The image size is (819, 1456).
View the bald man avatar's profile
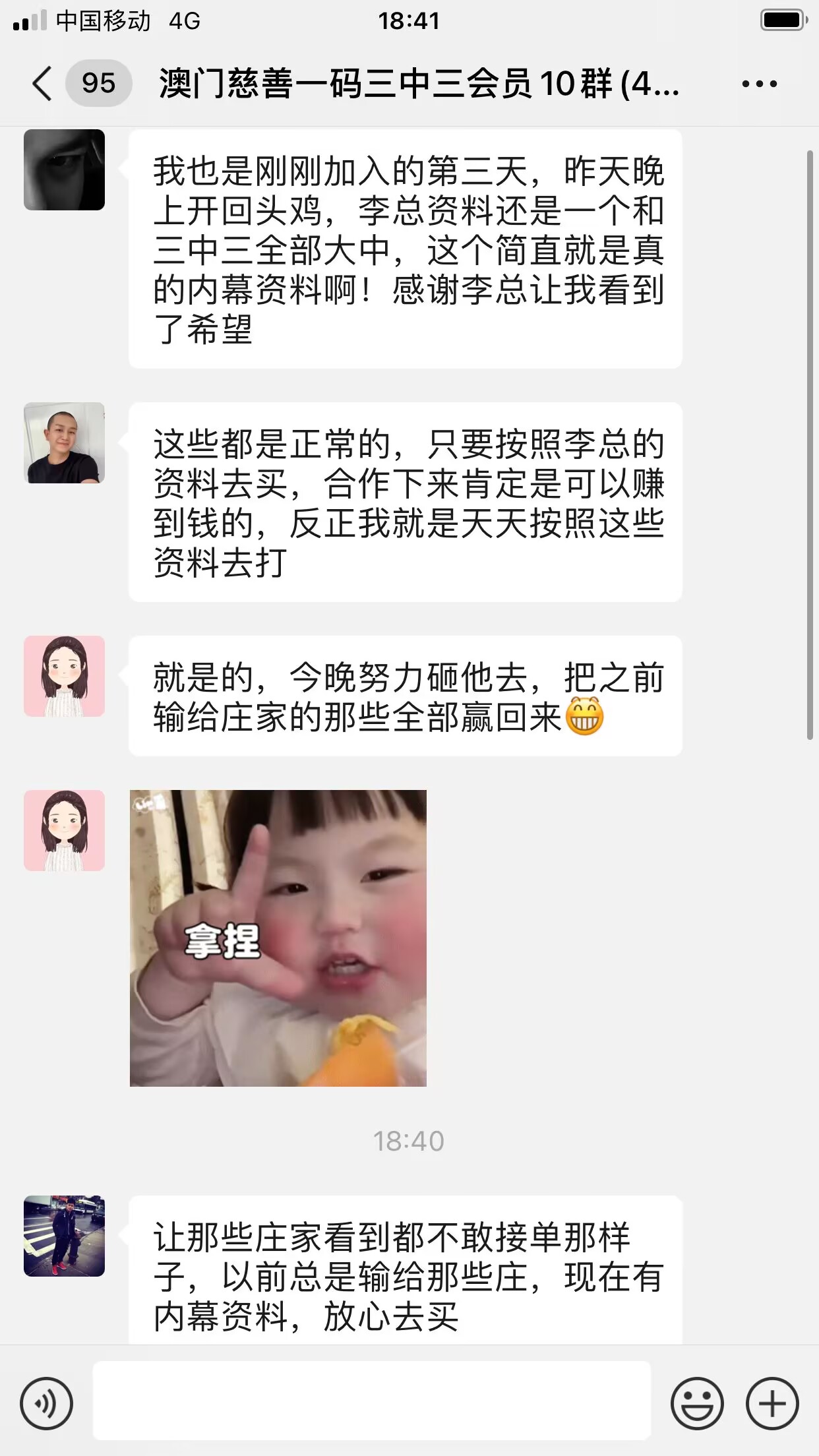pyautogui.click(x=64, y=442)
